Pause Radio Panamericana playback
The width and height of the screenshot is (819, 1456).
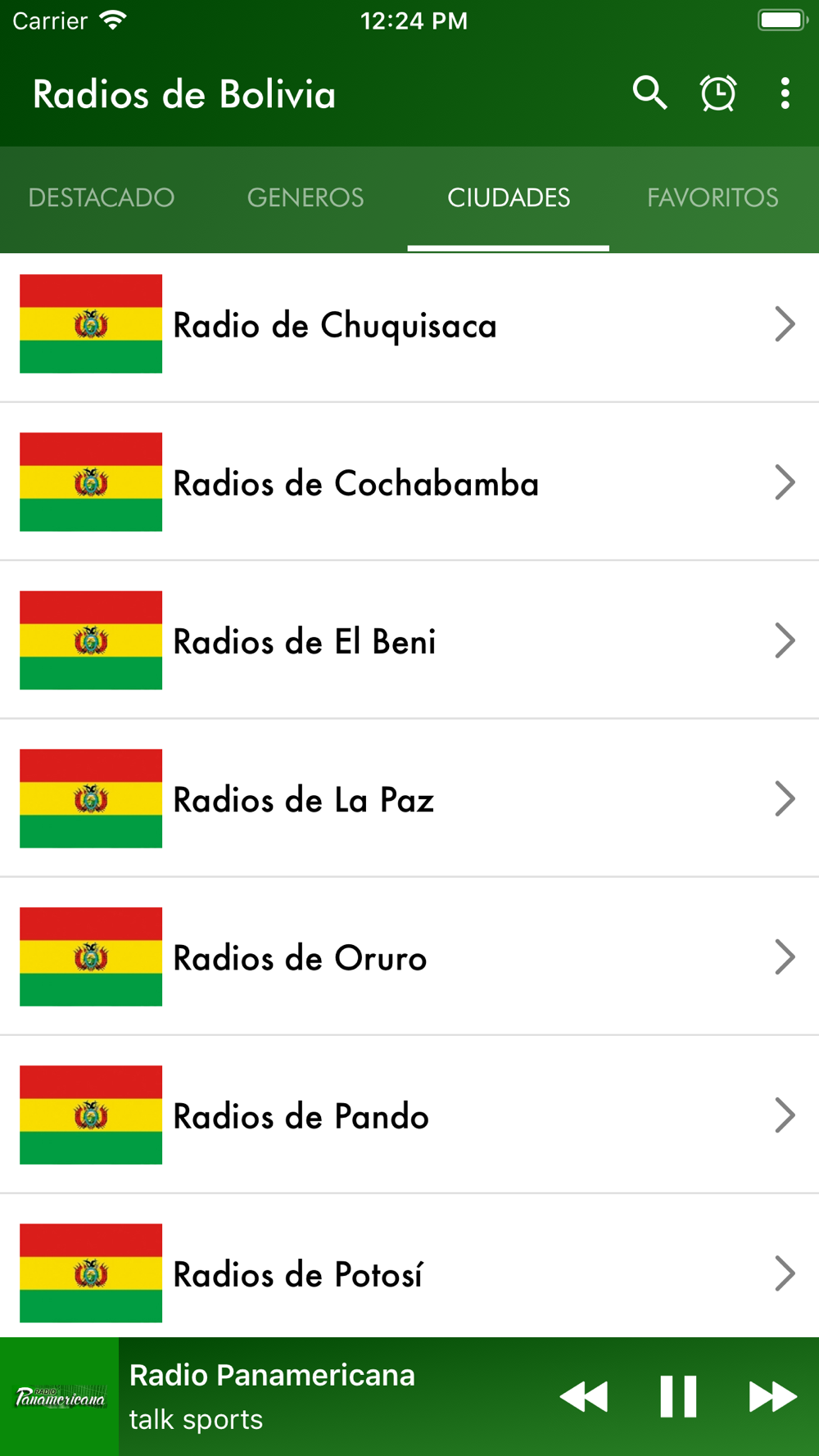(678, 1397)
